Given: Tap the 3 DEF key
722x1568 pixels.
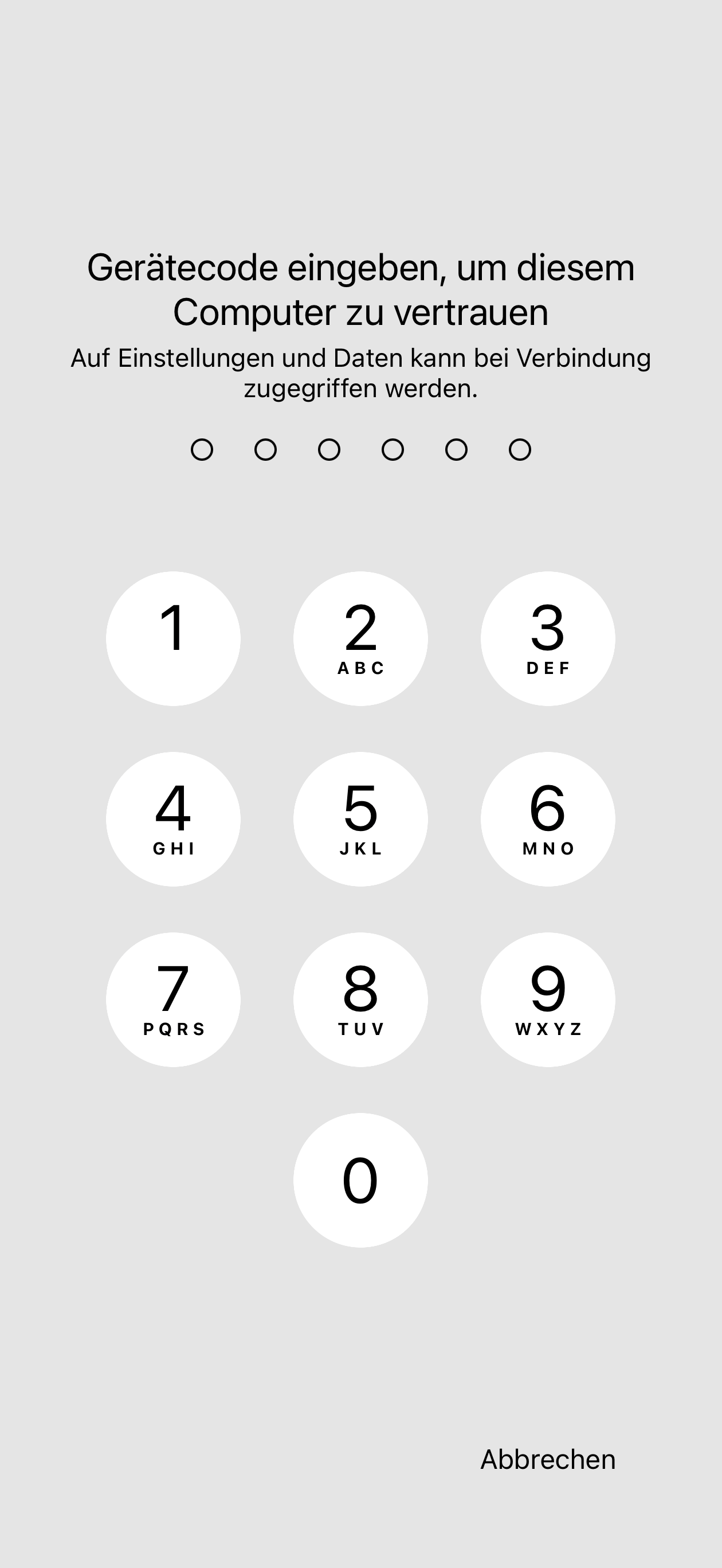Looking at the screenshot, I should [548, 638].
